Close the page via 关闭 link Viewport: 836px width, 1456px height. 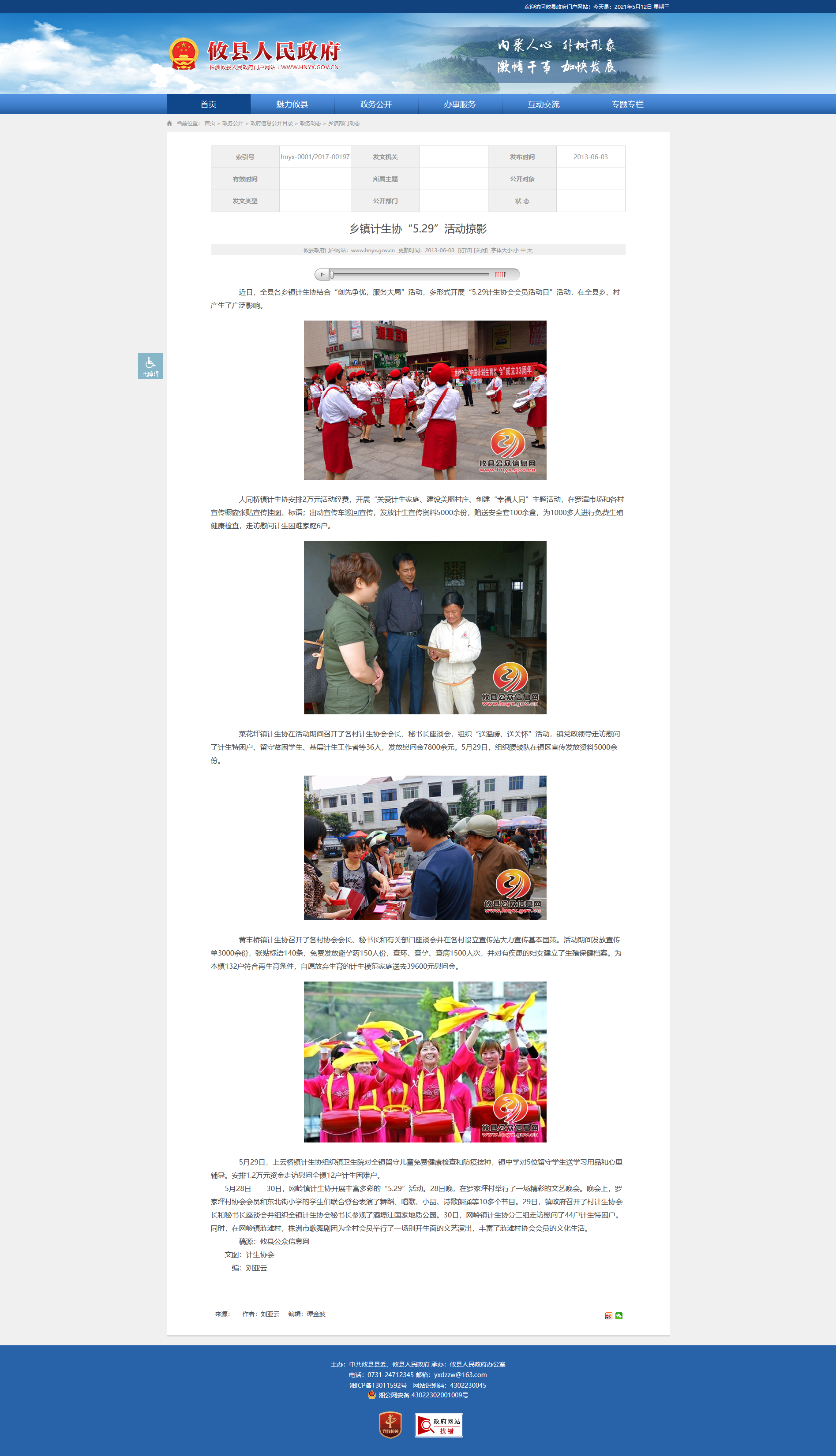tap(480, 250)
